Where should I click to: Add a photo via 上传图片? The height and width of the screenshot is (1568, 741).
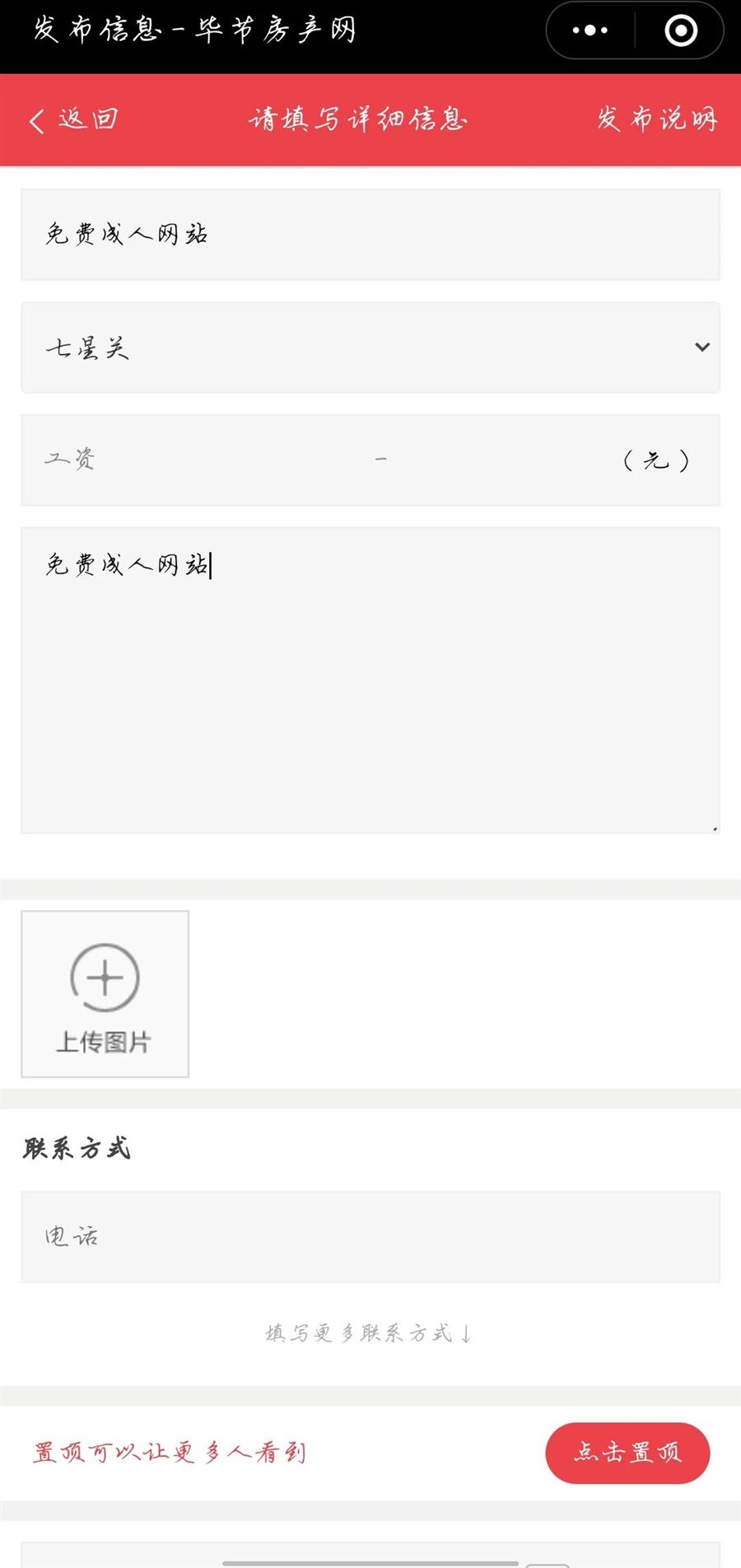pos(105,994)
